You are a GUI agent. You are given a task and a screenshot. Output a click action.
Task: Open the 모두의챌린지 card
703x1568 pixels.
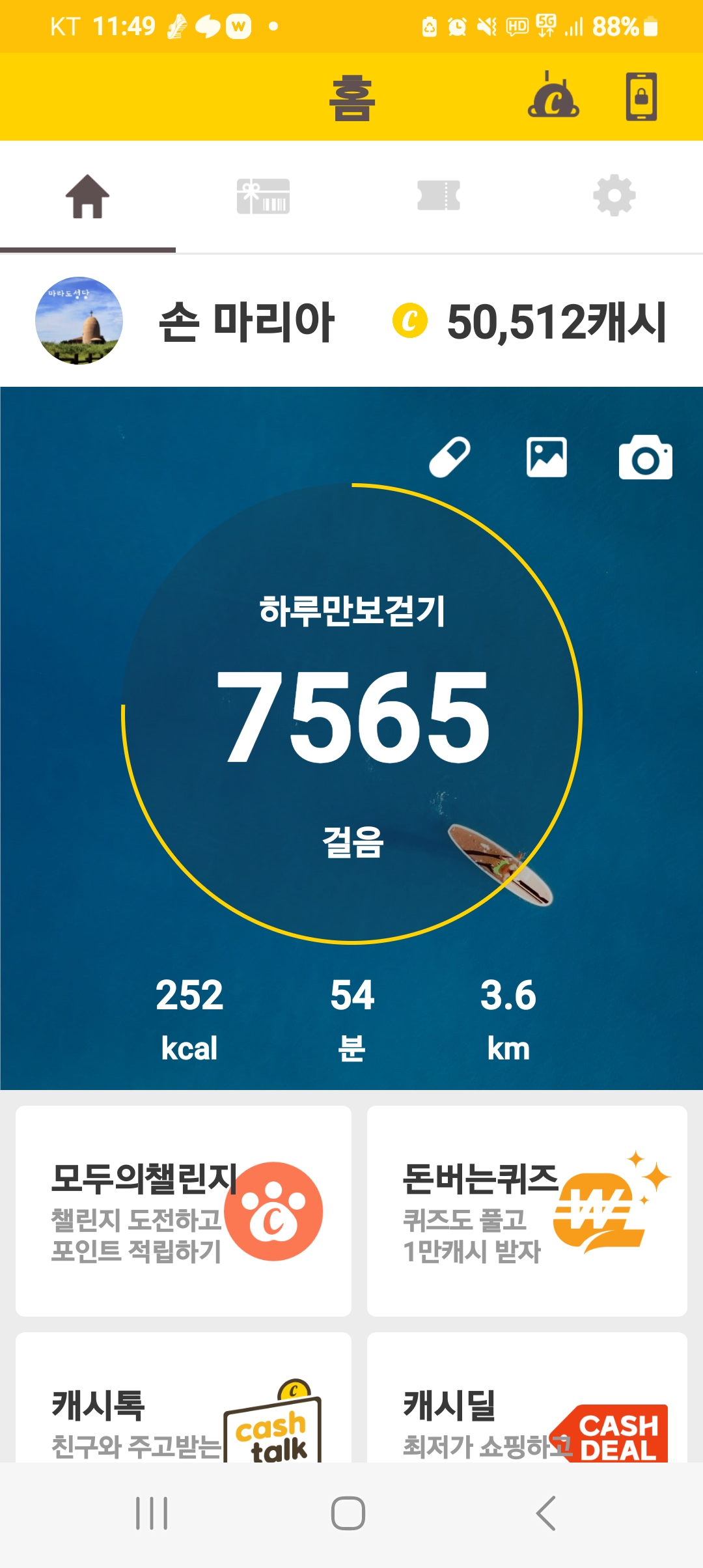pyautogui.click(x=184, y=1211)
